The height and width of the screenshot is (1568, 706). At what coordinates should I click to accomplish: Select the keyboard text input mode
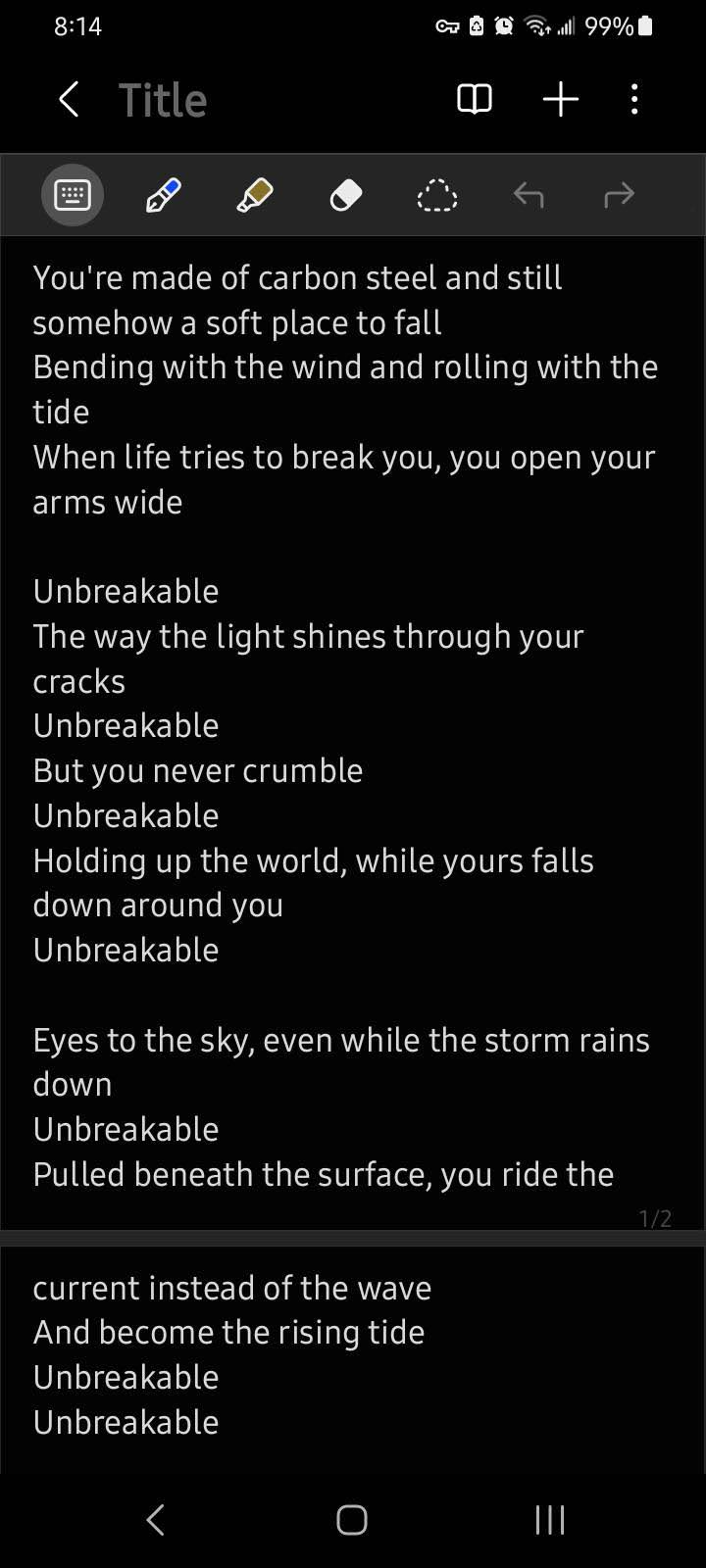72,195
